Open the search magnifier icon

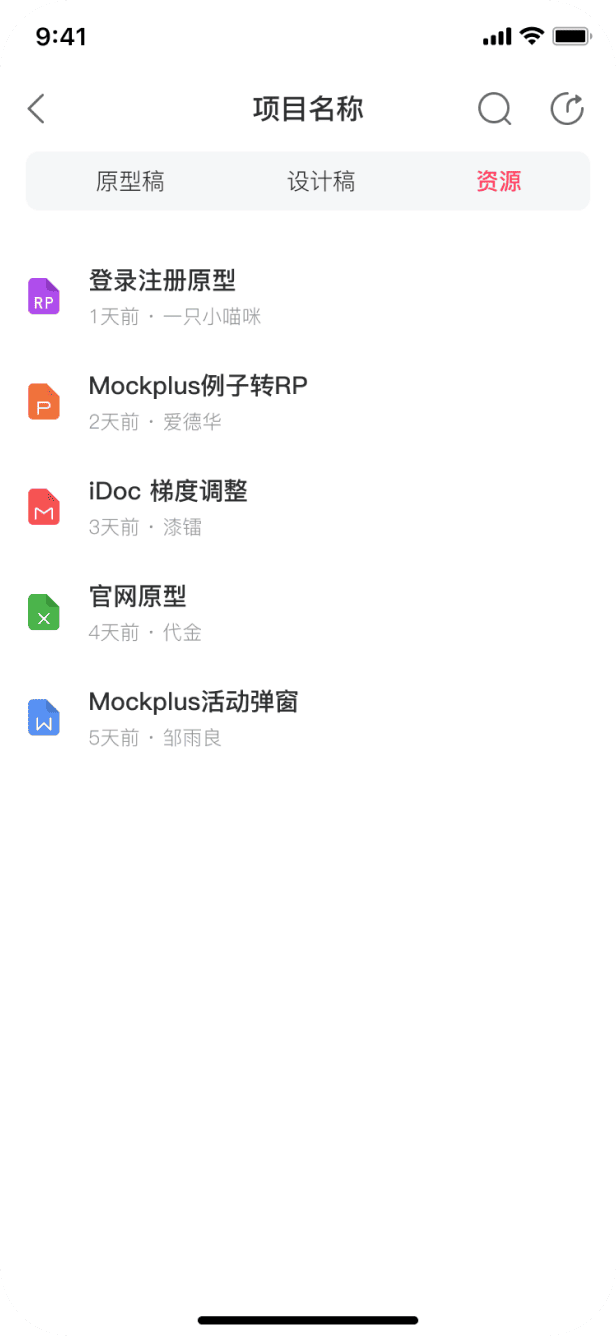pyautogui.click(x=494, y=109)
